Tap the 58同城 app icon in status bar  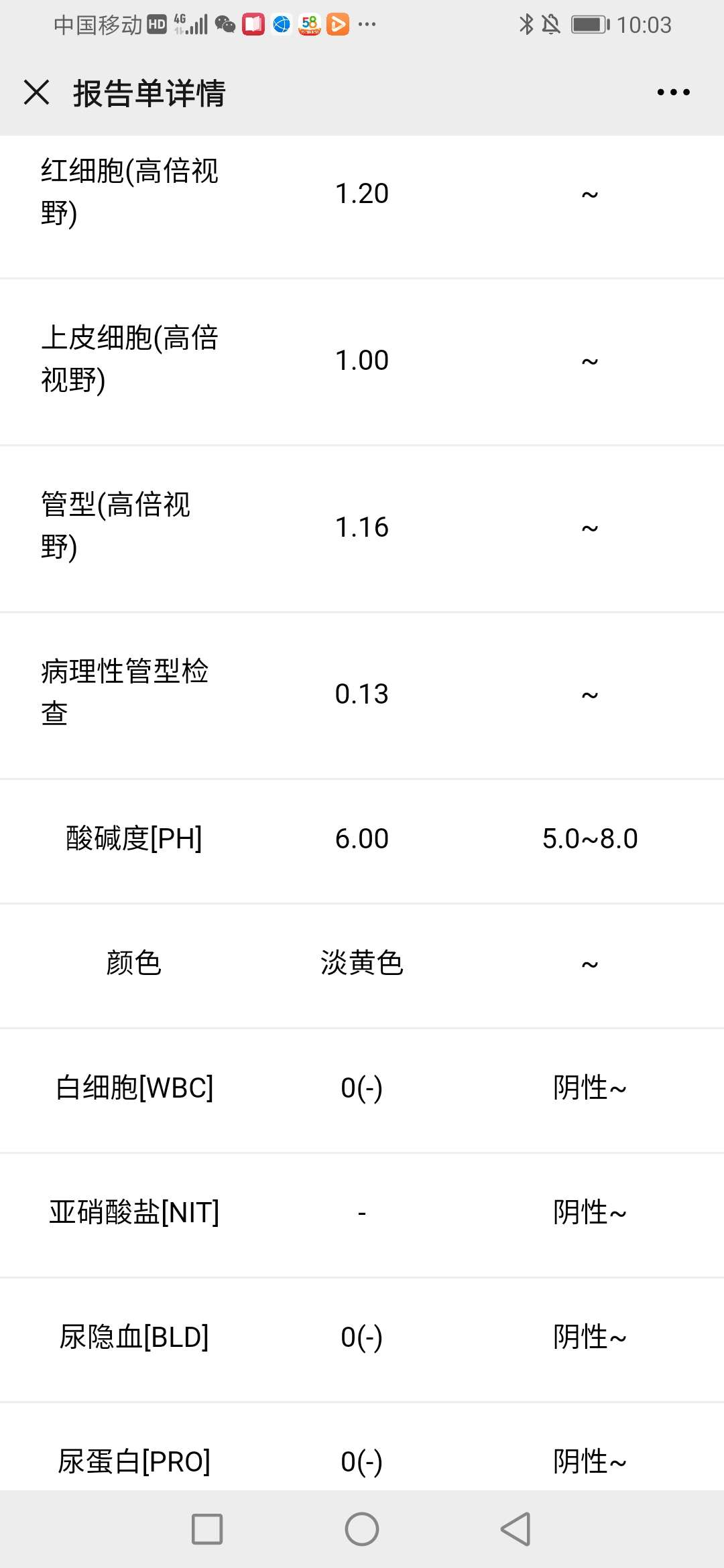[309, 24]
